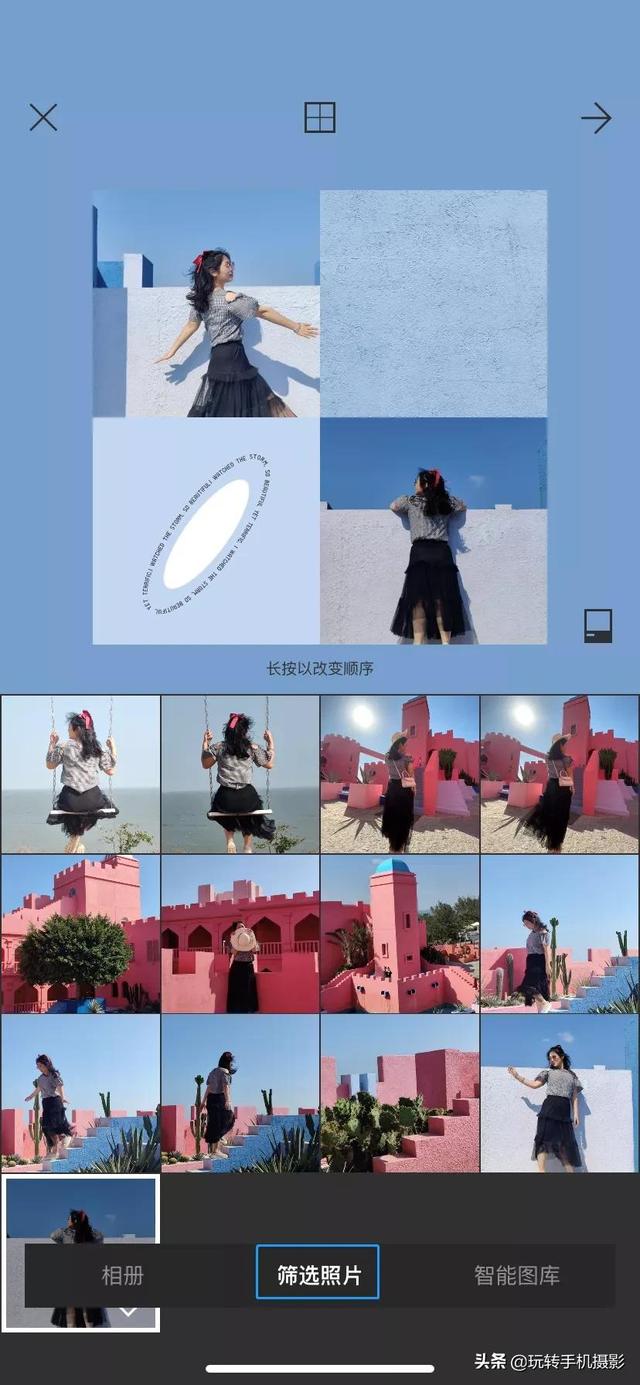
Task: Proceed with the next arrow
Action: point(596,118)
